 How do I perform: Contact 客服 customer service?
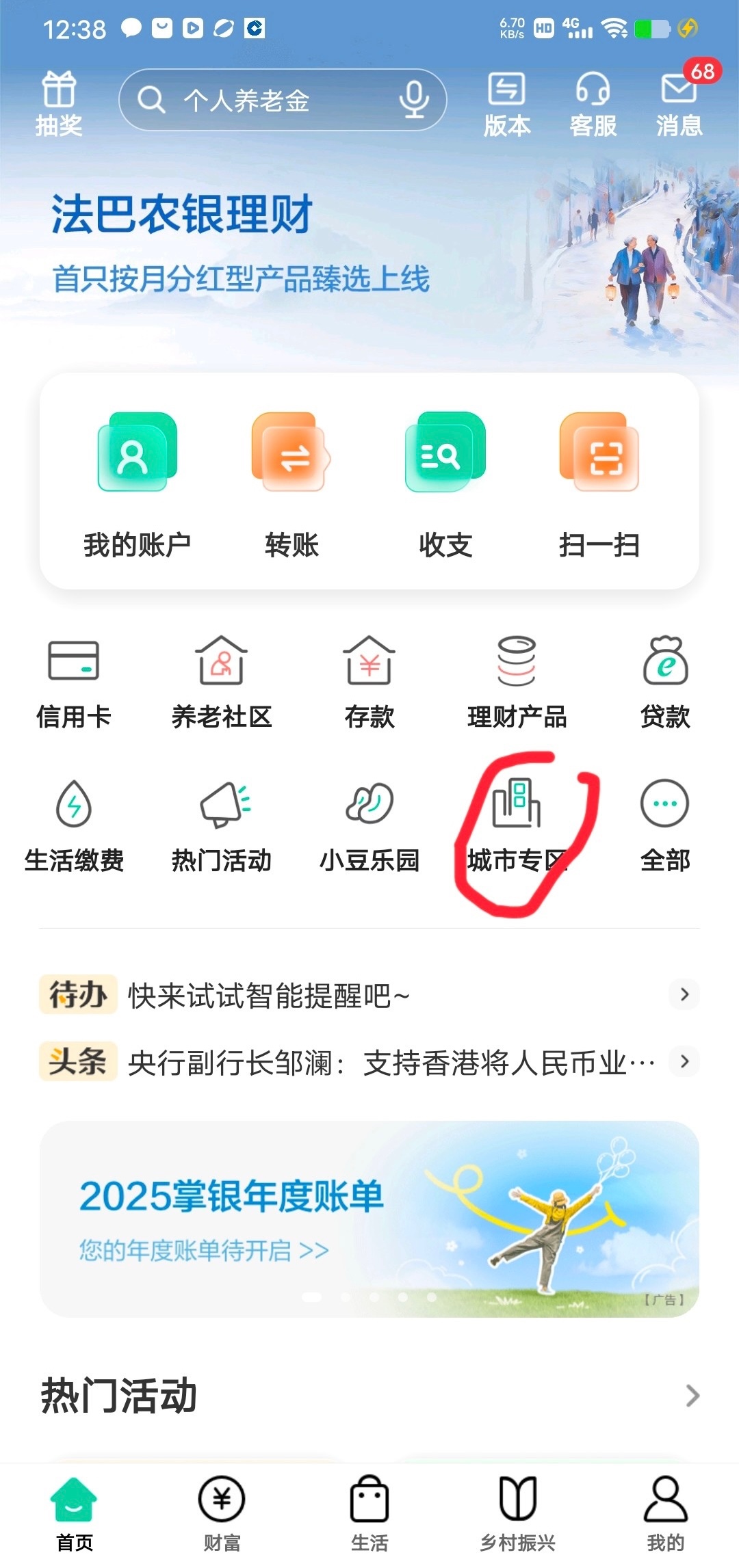(x=593, y=104)
